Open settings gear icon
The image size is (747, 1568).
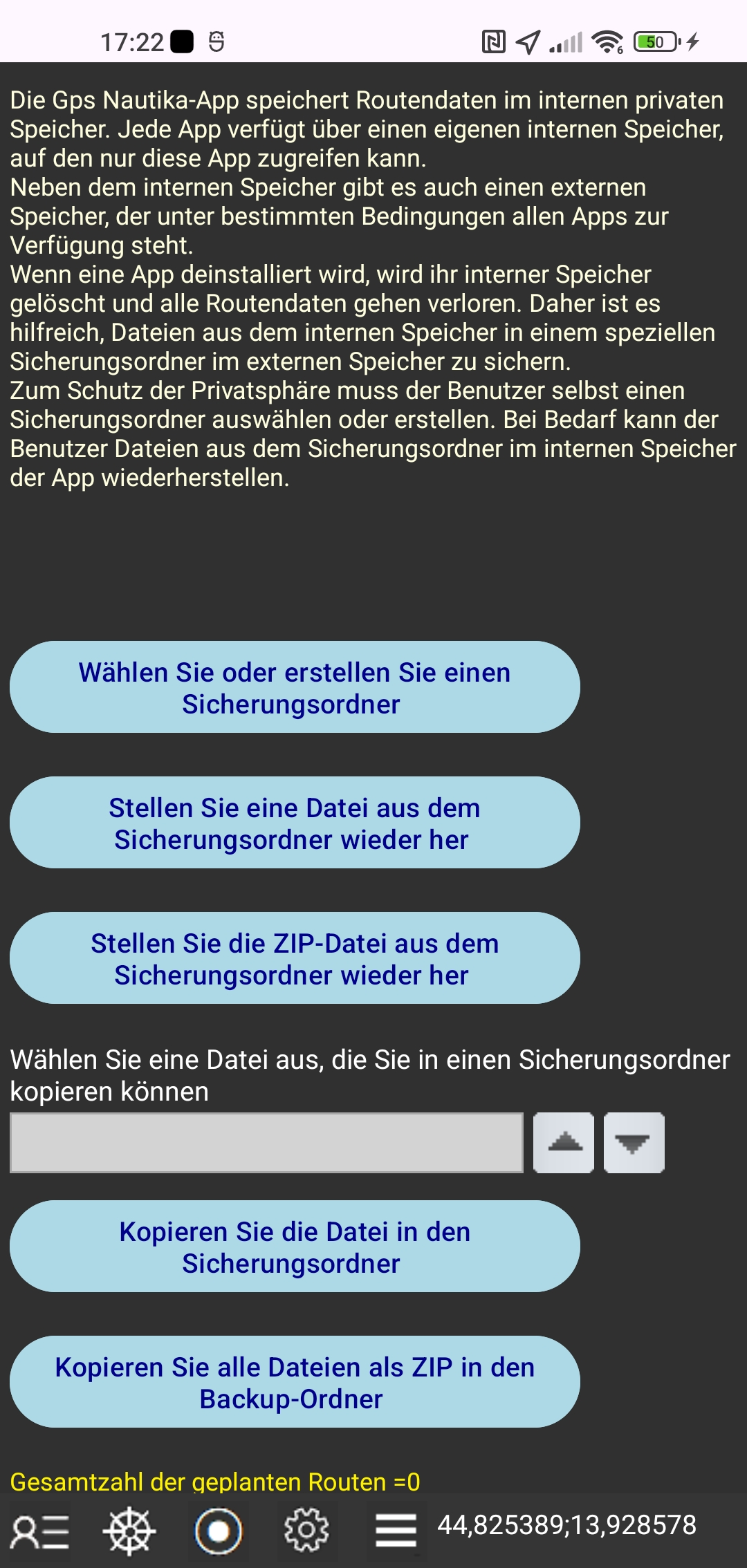[x=306, y=1531]
